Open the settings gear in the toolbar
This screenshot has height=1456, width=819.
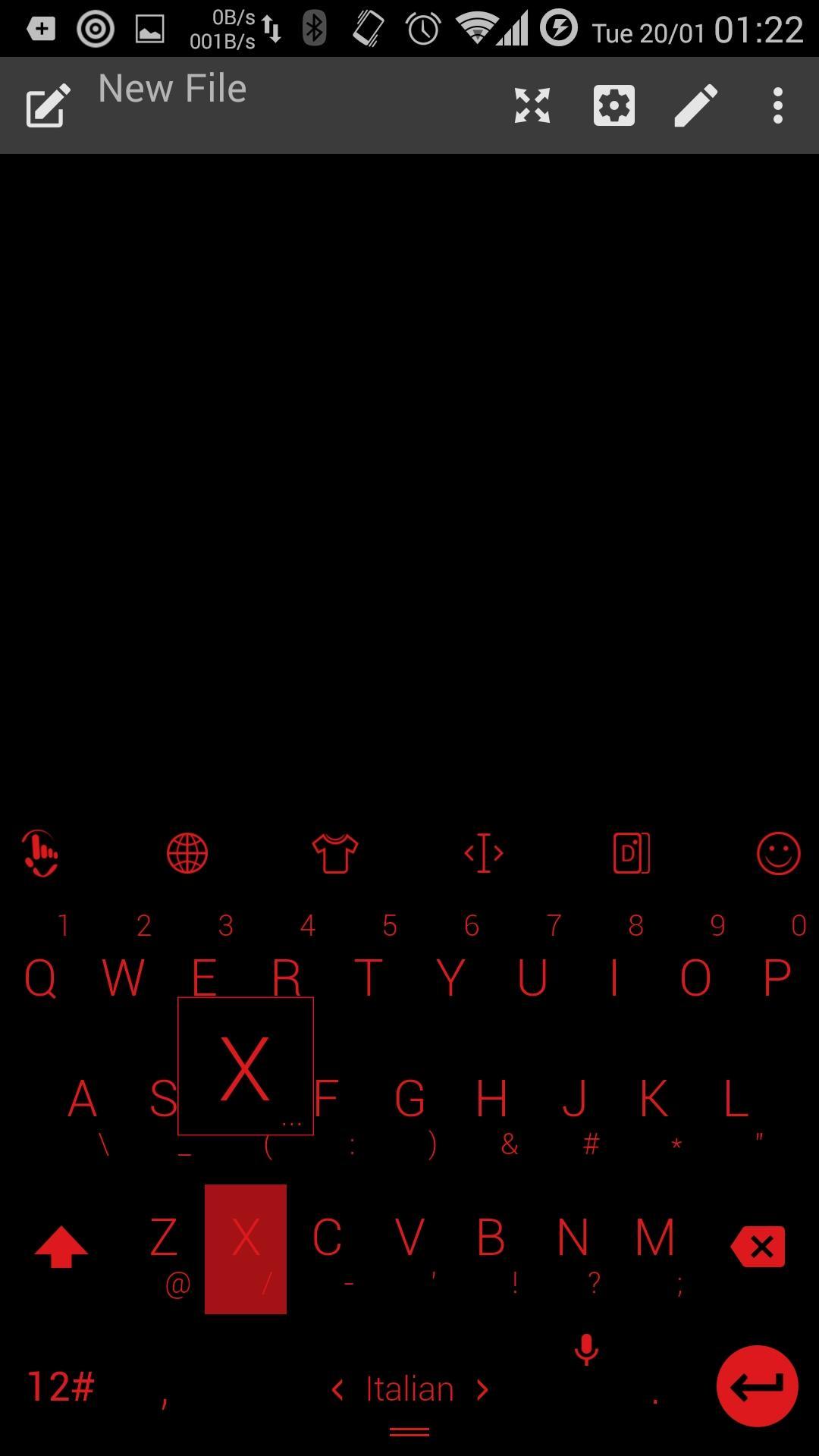pos(613,105)
